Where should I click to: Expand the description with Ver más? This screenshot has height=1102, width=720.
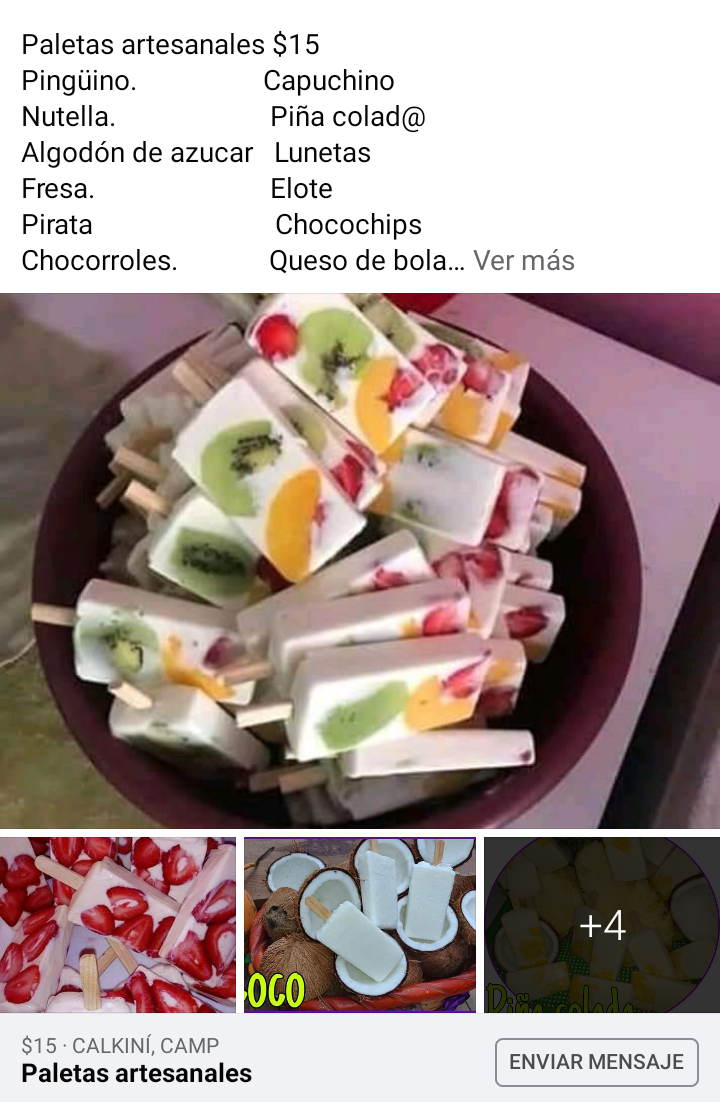tap(524, 261)
